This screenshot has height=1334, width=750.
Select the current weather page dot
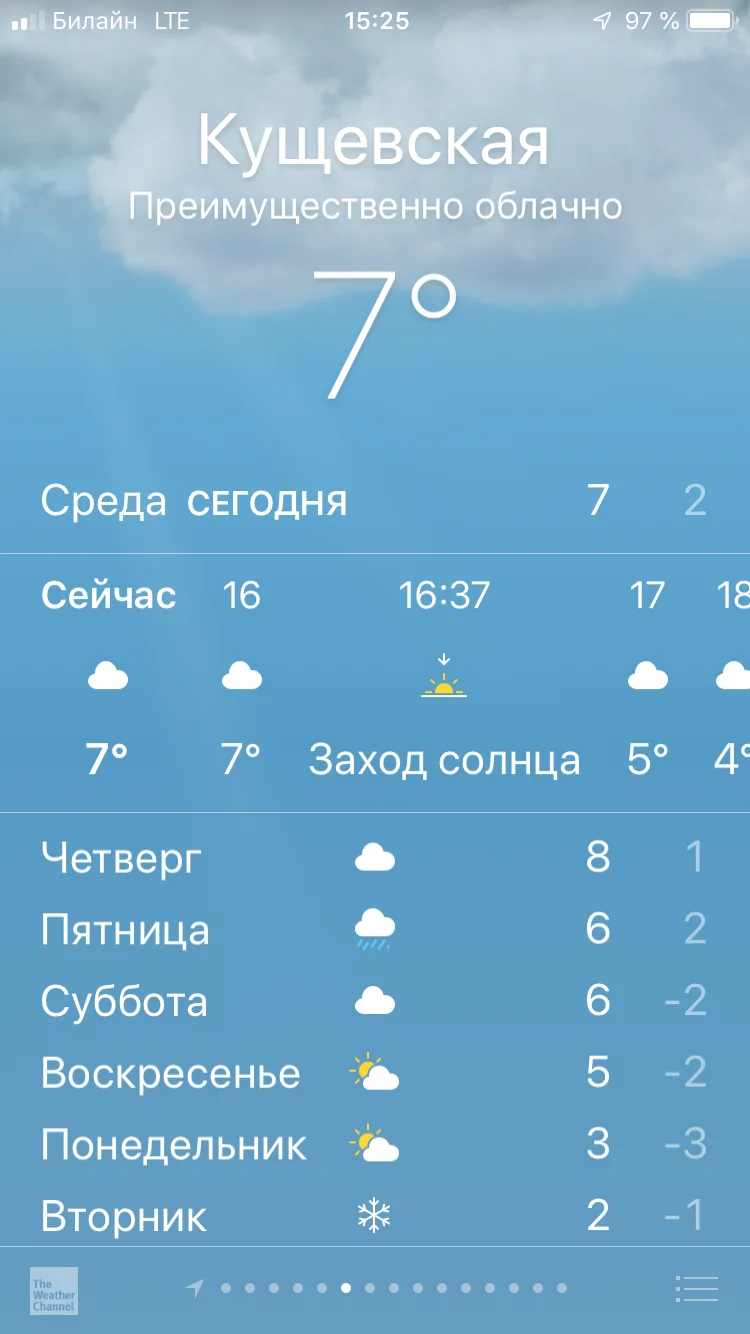347,1289
